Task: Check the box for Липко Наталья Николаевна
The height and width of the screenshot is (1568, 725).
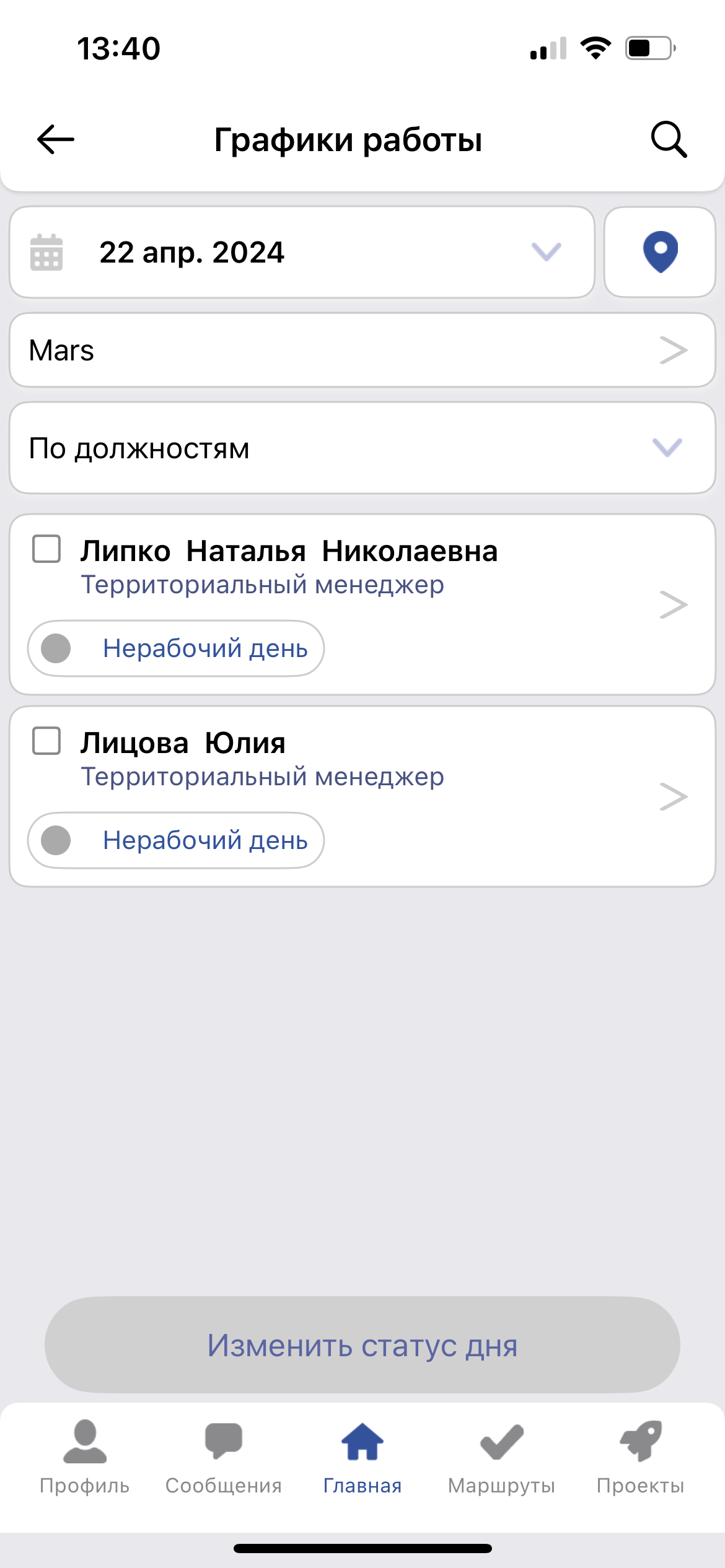Action: [x=46, y=549]
